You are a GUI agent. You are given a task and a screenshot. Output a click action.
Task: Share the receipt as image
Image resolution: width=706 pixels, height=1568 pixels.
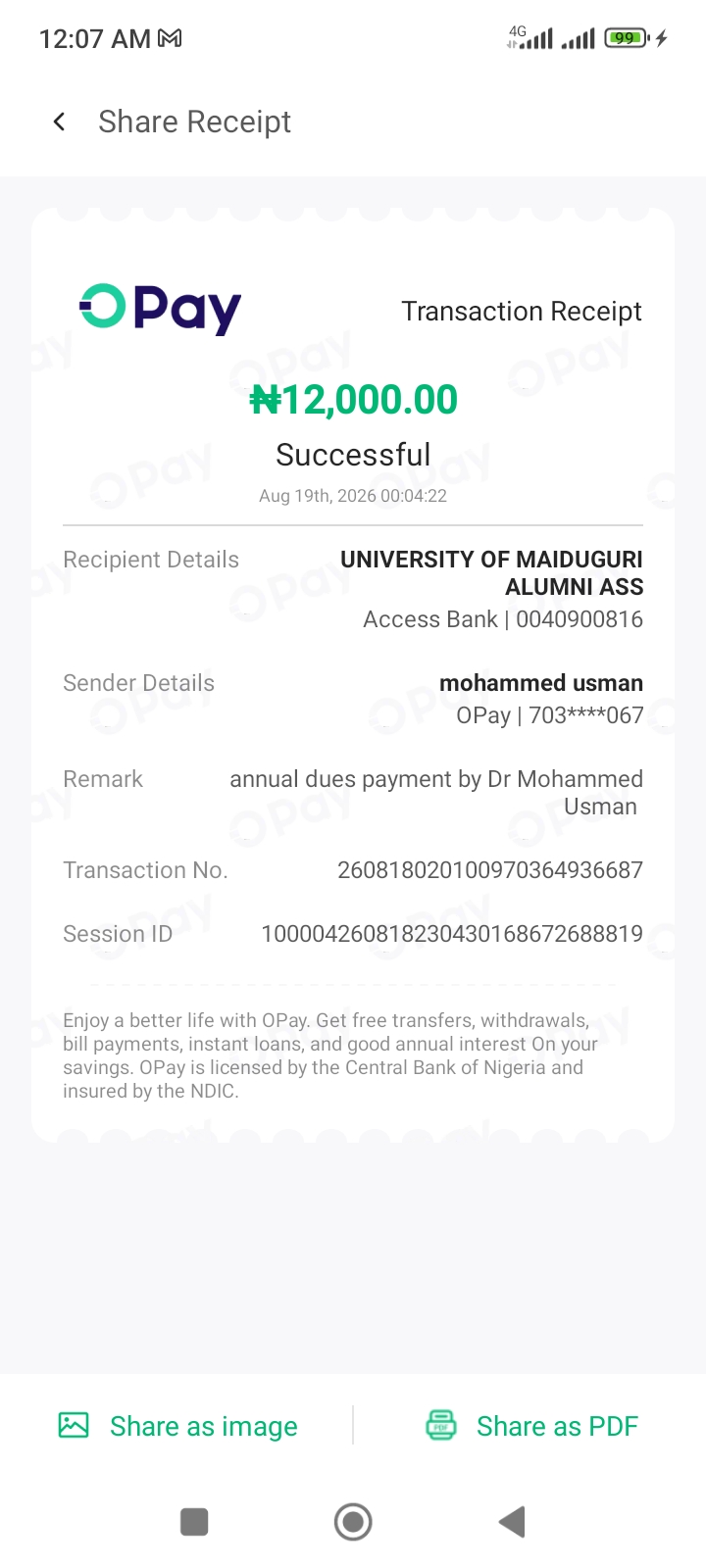pos(177,1426)
